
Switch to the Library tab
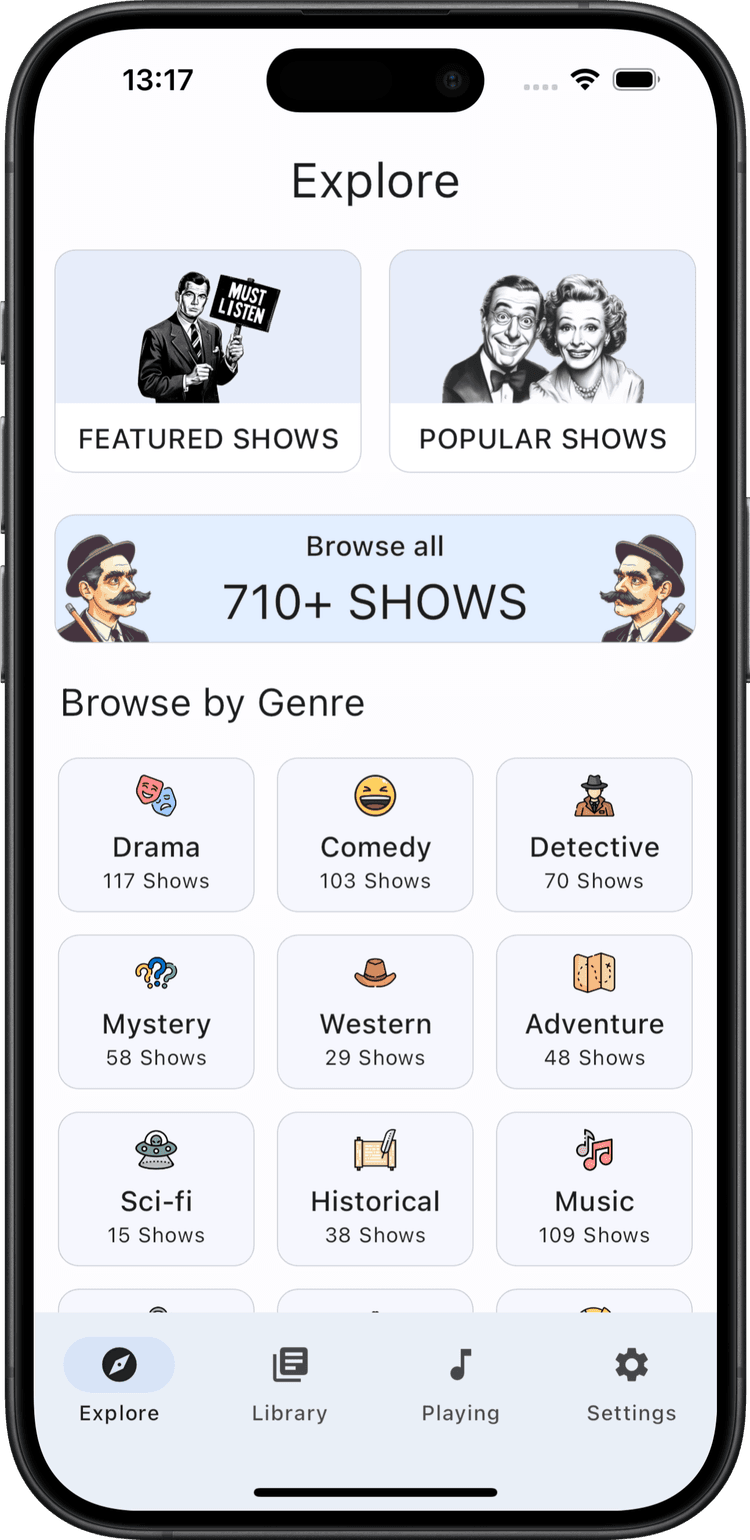pyautogui.click(x=290, y=1384)
